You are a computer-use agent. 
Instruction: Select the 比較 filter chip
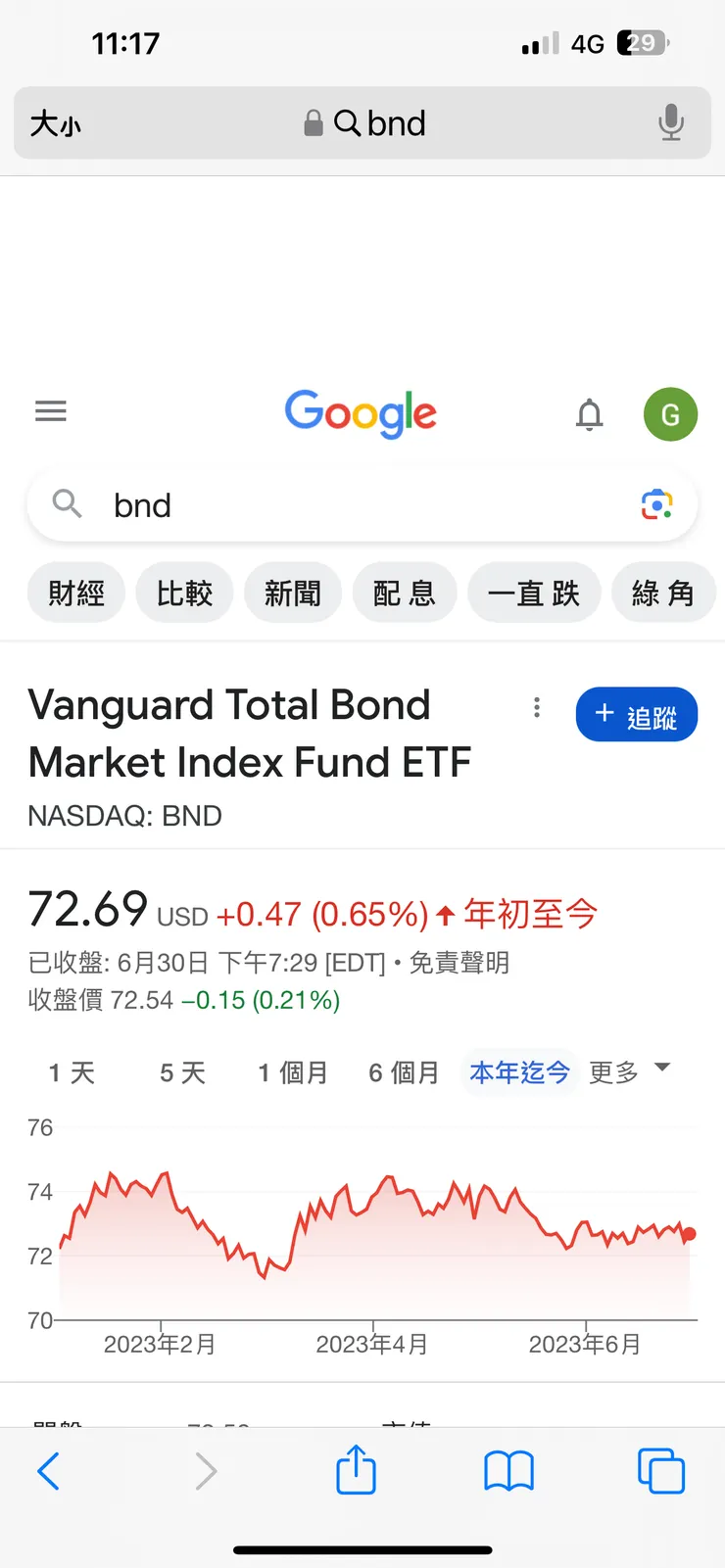coord(184,593)
